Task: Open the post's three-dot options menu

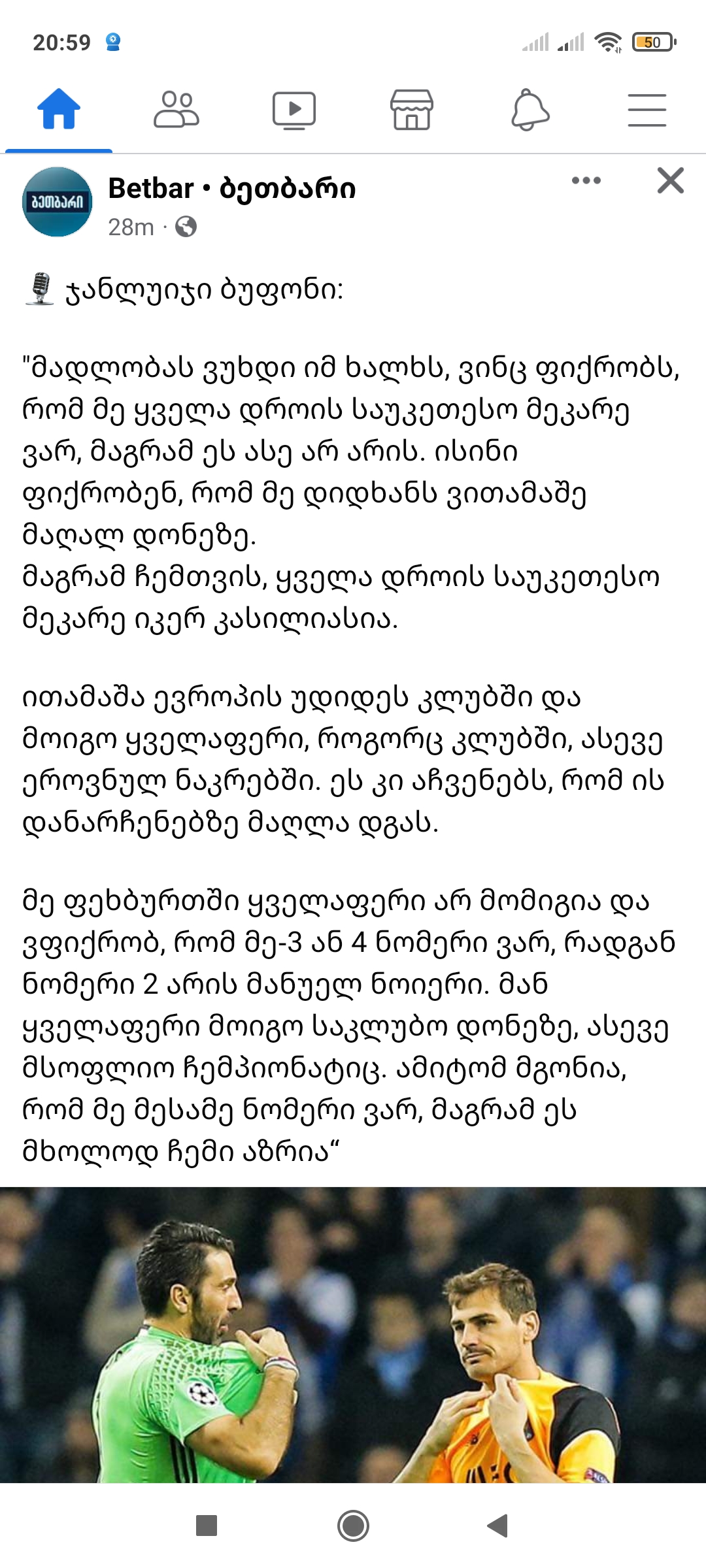Action: pyautogui.click(x=586, y=181)
